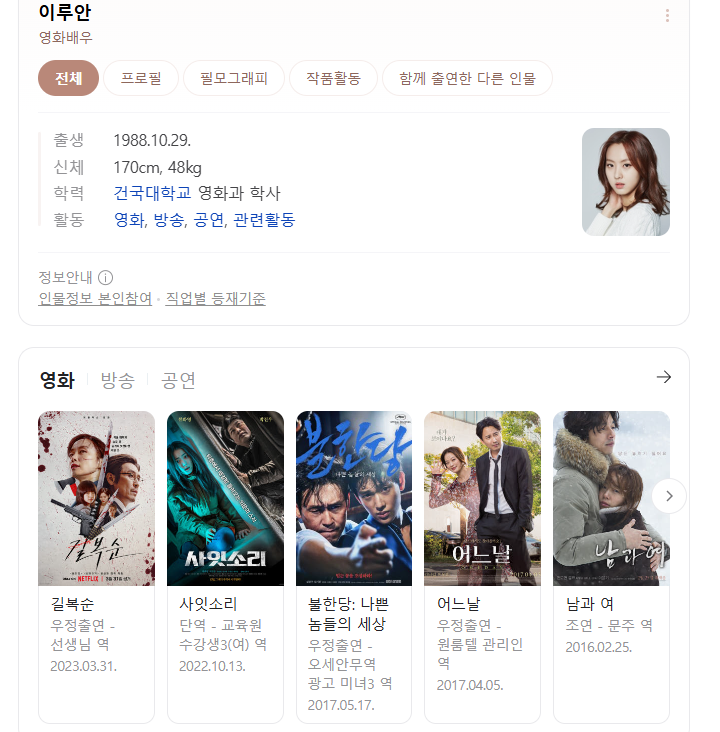720x732 pixels.
Task: Open the 정보안내 info icon
Action: pos(105,277)
